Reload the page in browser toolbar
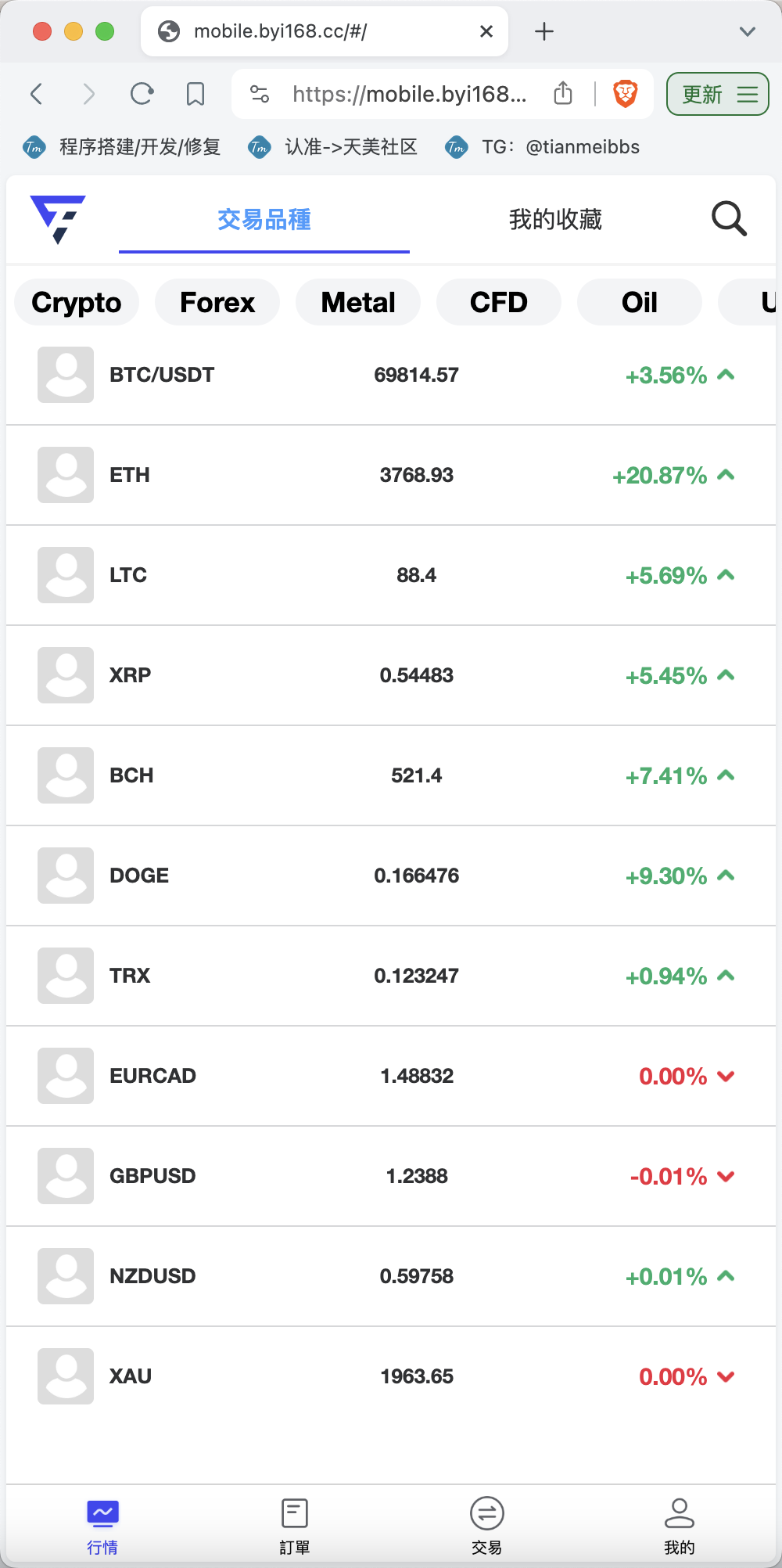782x1568 pixels. (142, 95)
